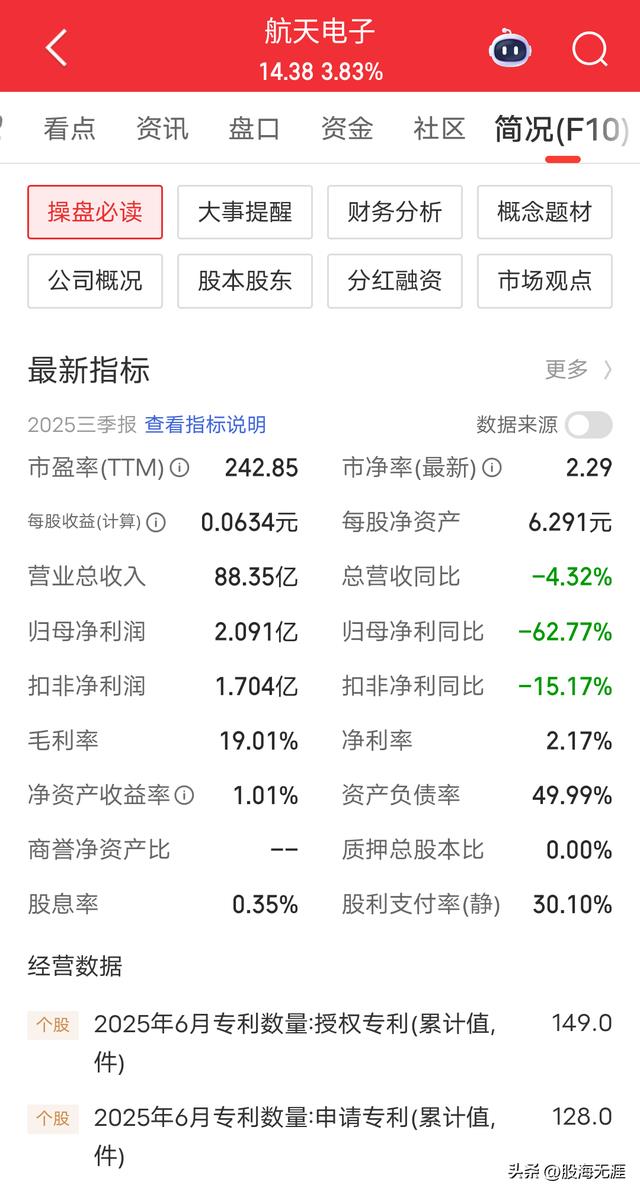640x1194 pixels.
Task: Switch to the 盘口 tab
Action: point(254,128)
